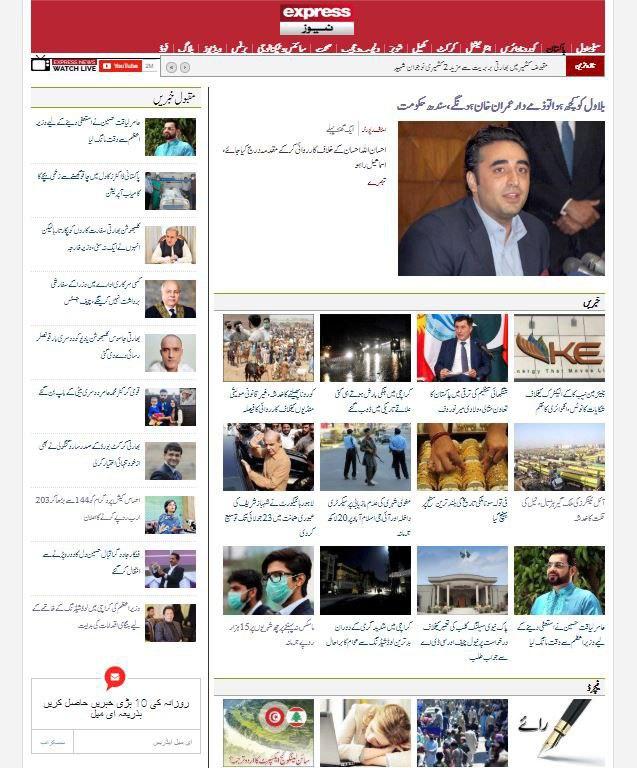Open the رائے opinion pen thumbnail
637x768 pixels.
click(559, 732)
